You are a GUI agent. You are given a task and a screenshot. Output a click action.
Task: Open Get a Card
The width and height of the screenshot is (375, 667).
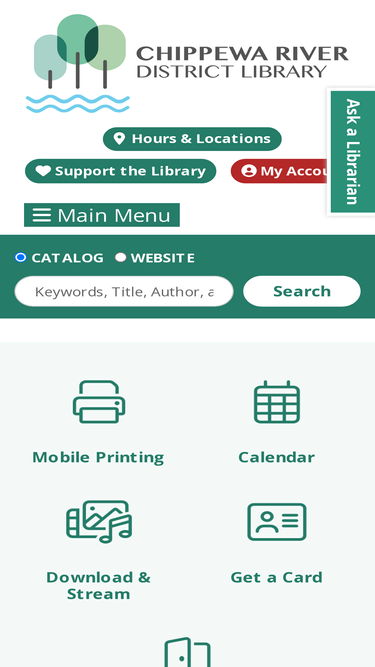click(276, 543)
